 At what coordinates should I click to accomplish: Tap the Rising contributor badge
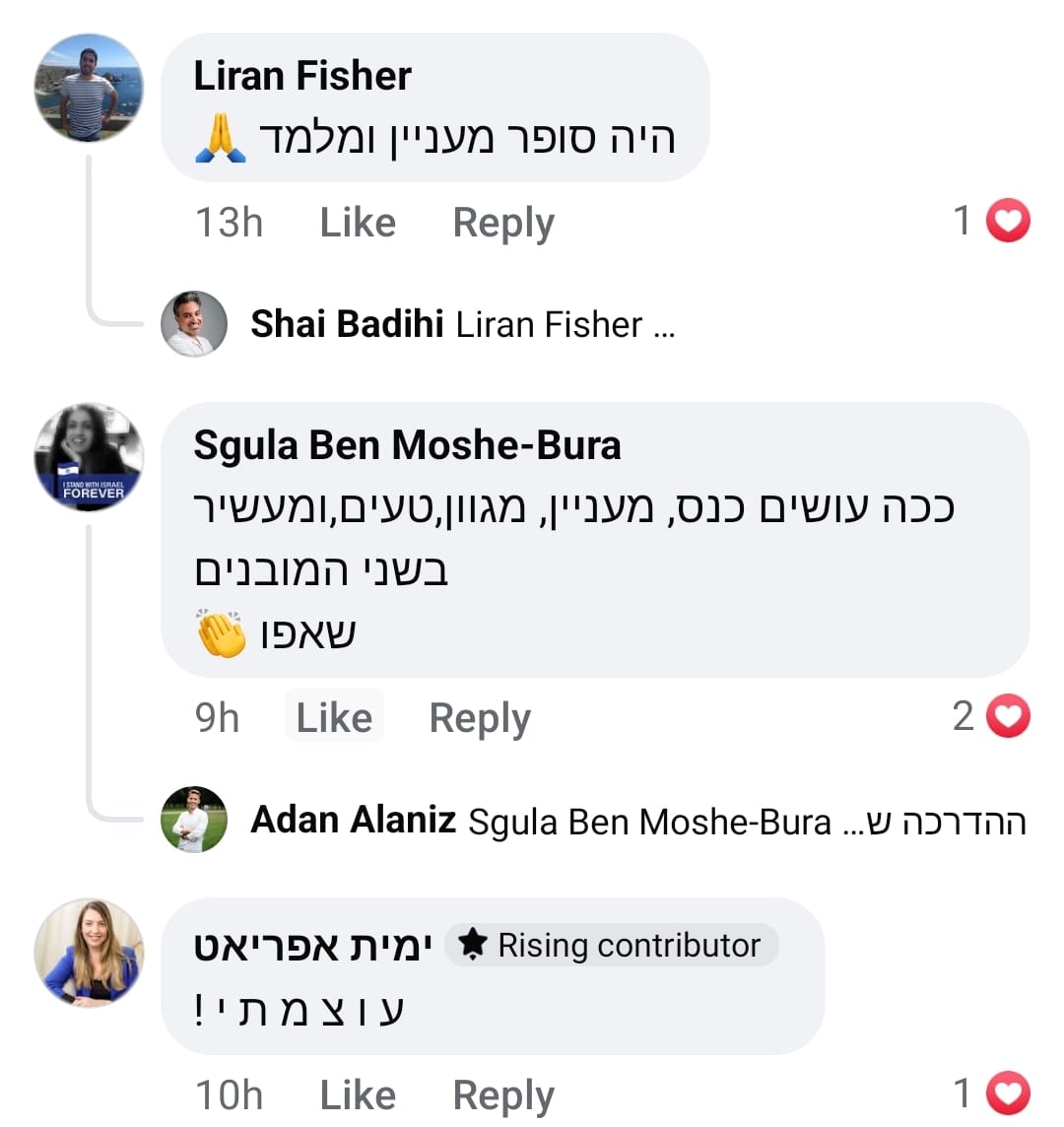(x=613, y=946)
